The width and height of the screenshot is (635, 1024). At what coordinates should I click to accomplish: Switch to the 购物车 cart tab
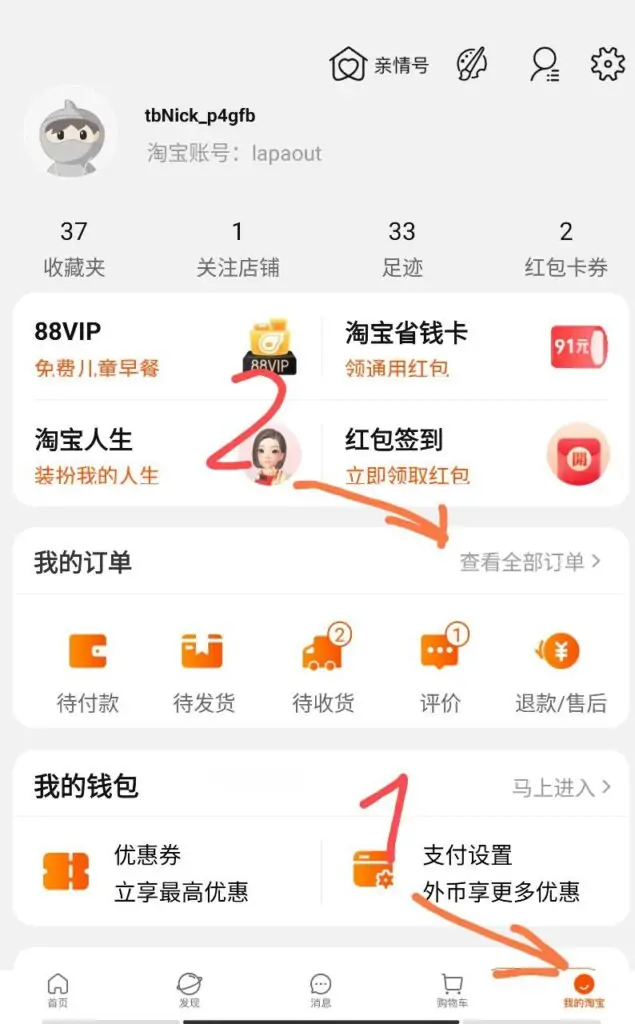452,990
